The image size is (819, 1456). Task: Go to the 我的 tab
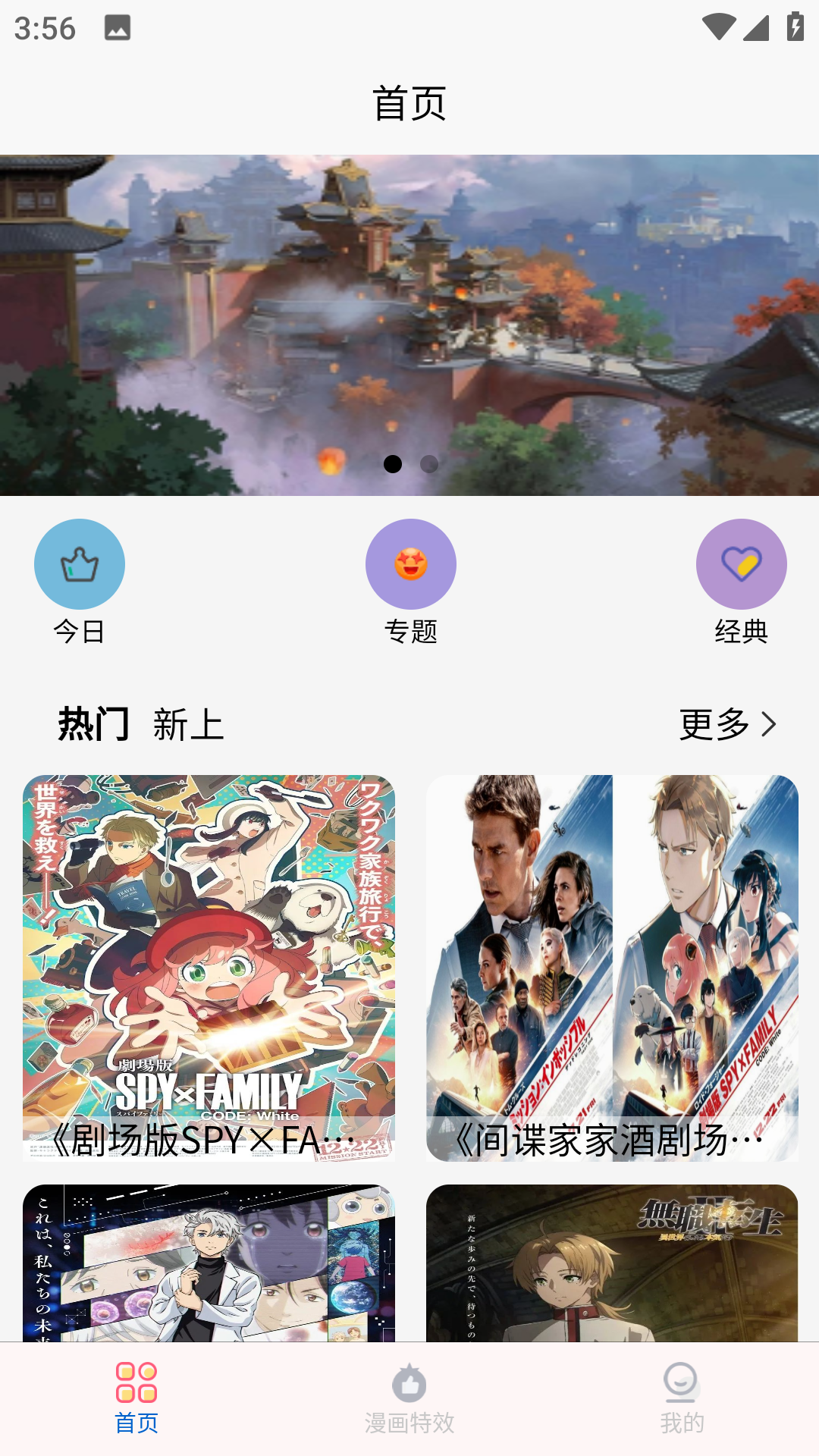tap(682, 1400)
